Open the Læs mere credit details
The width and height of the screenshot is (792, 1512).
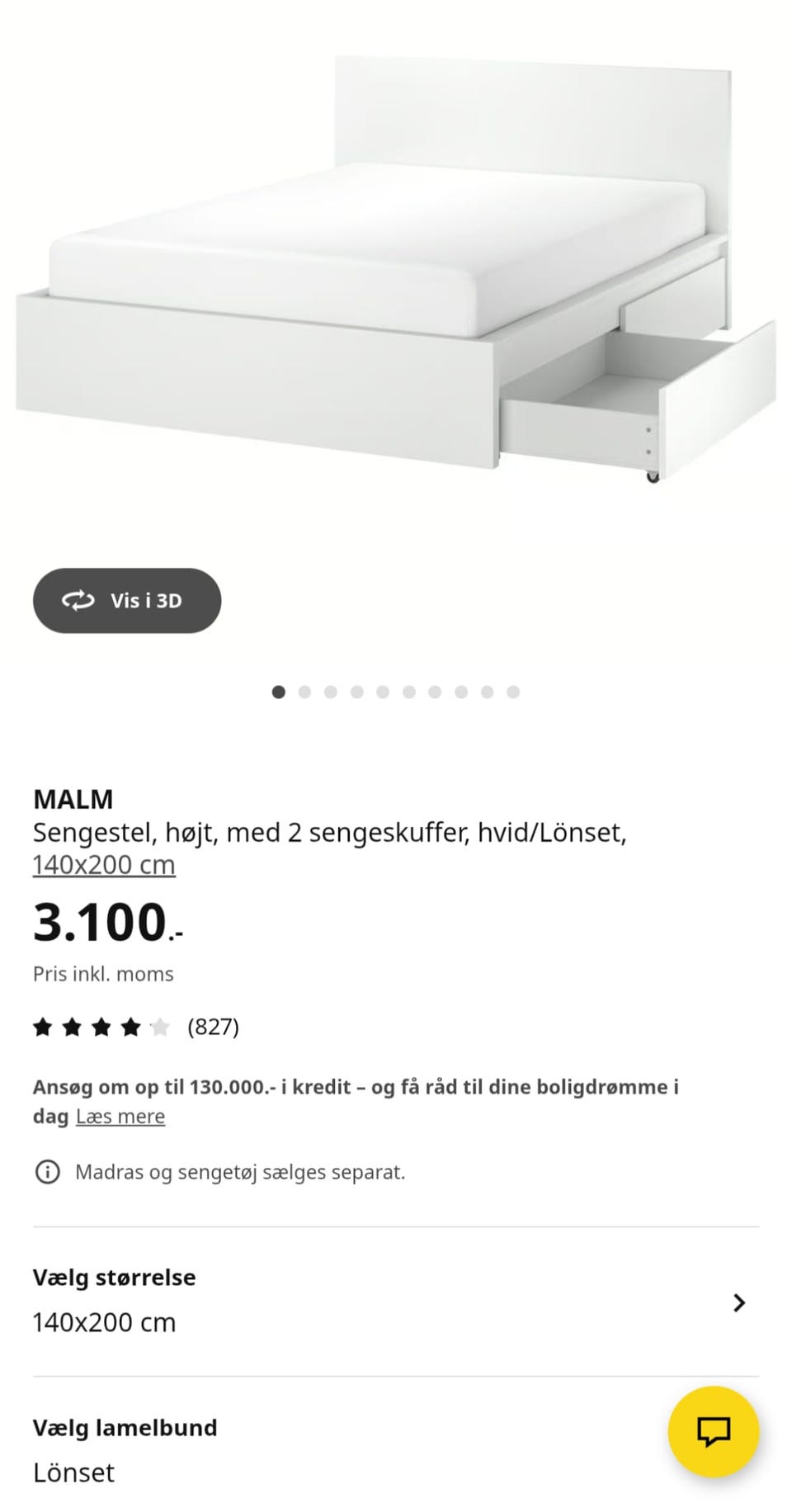[x=120, y=1116]
